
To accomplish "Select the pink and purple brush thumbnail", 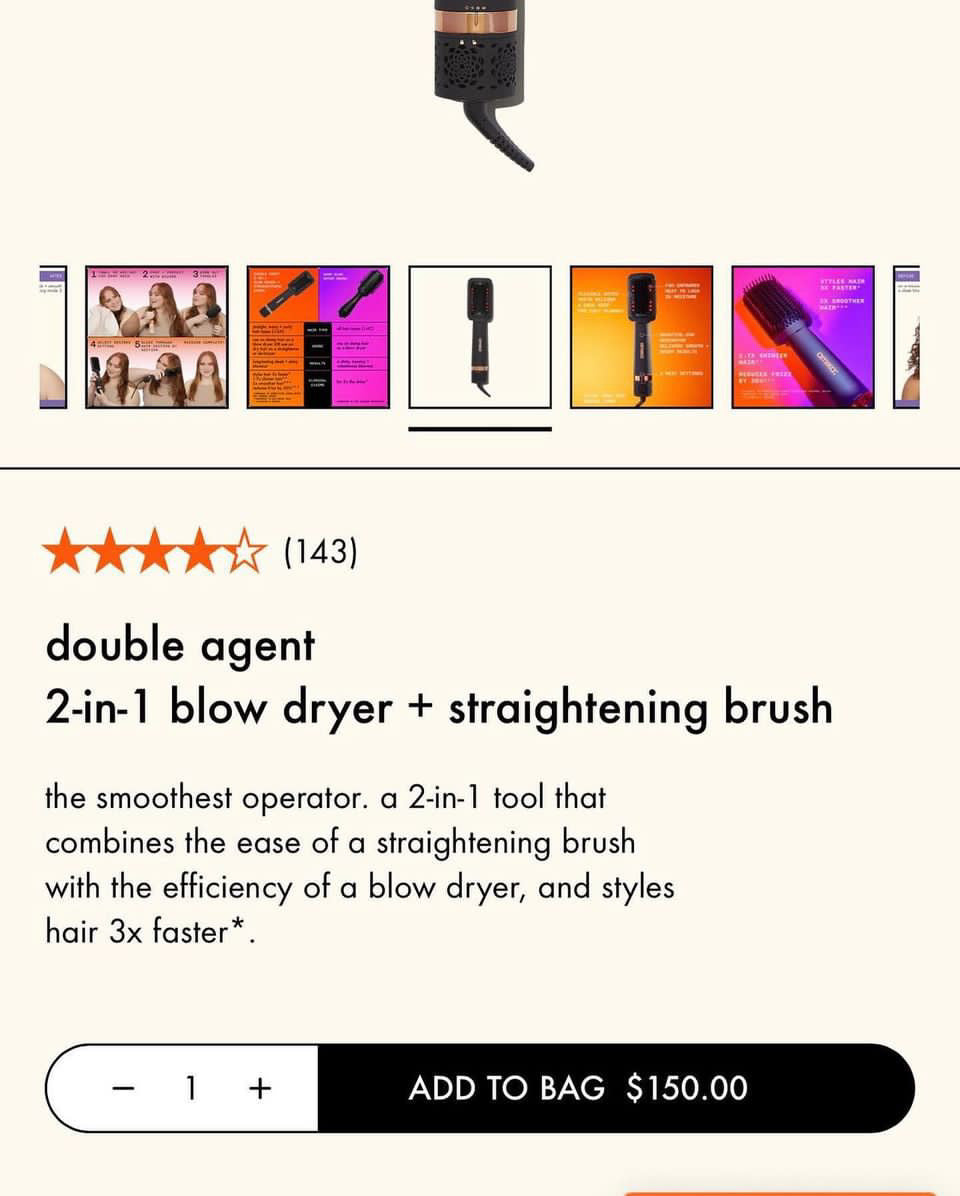I will [803, 337].
